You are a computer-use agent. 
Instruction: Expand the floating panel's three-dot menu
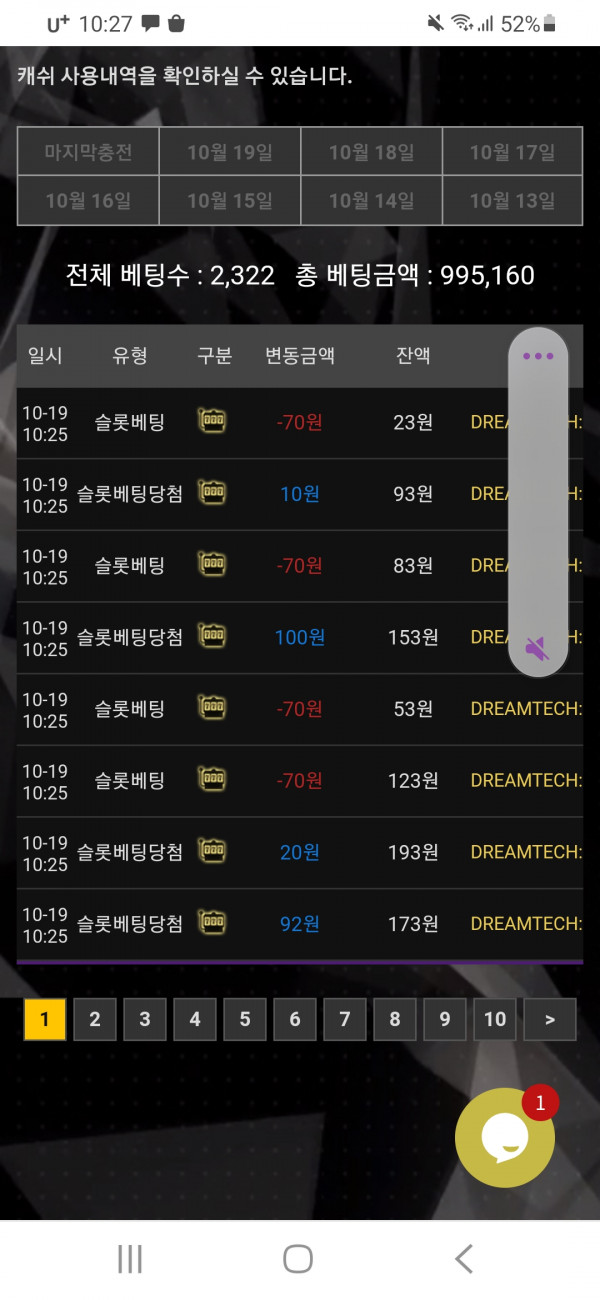pos(538,356)
